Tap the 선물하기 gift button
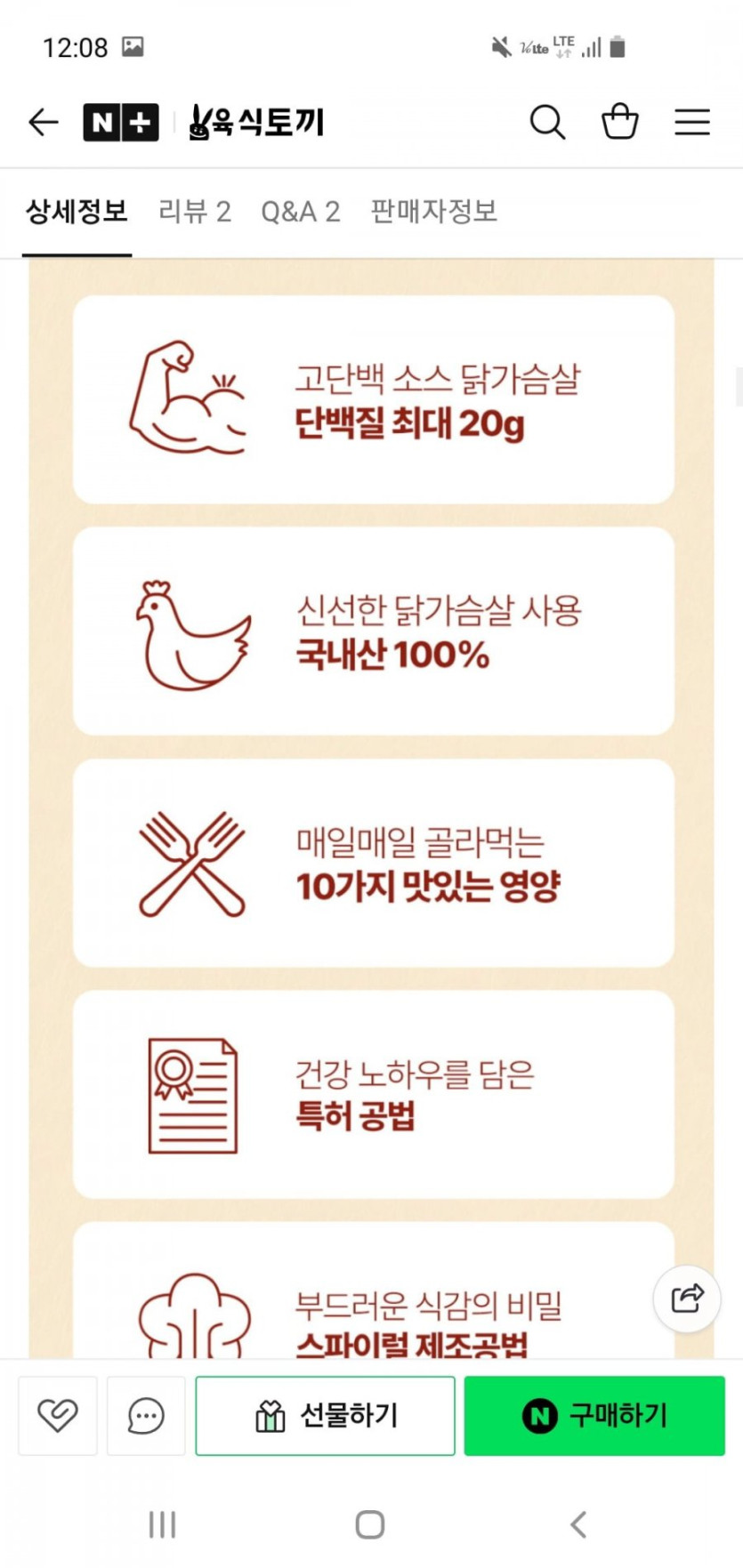Screen dimensions: 743x1568 [x=325, y=1415]
